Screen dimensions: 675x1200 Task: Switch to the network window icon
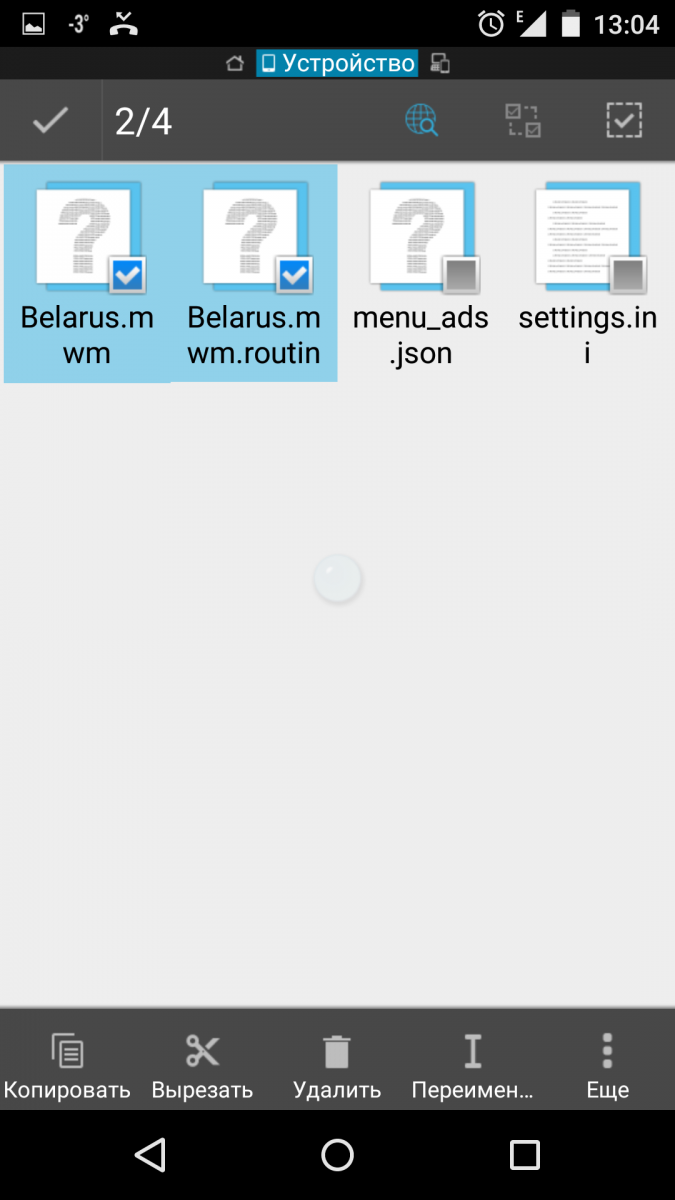click(x=440, y=64)
